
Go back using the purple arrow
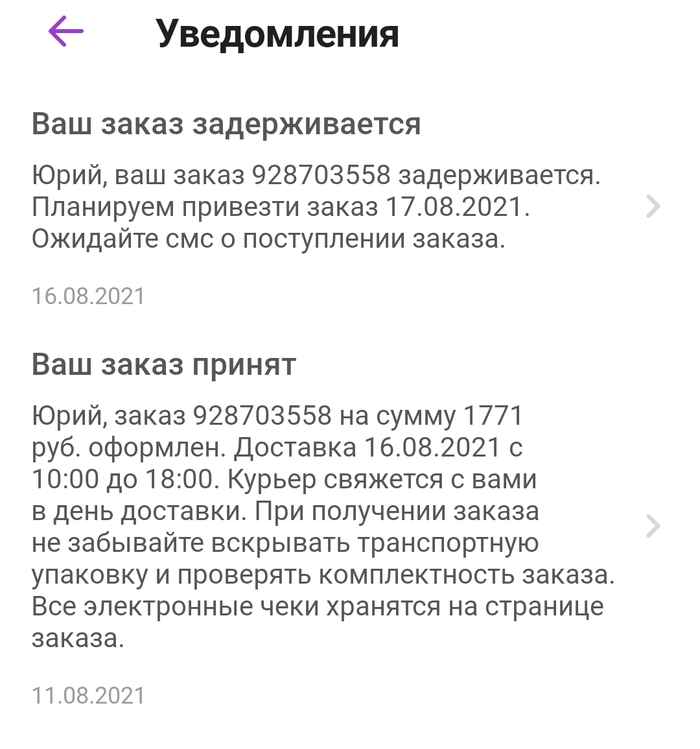tap(66, 32)
